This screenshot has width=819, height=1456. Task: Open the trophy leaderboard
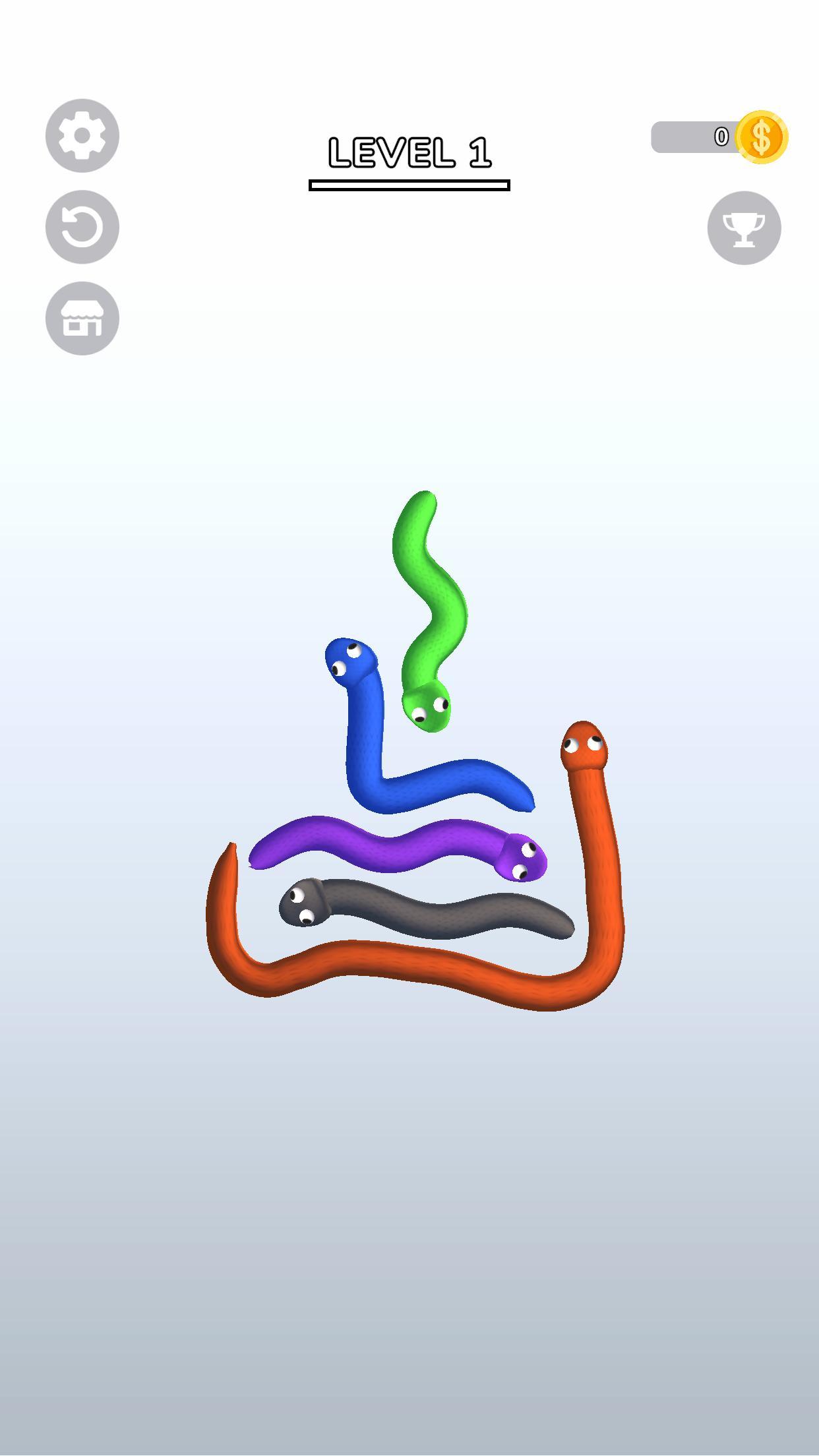(744, 228)
